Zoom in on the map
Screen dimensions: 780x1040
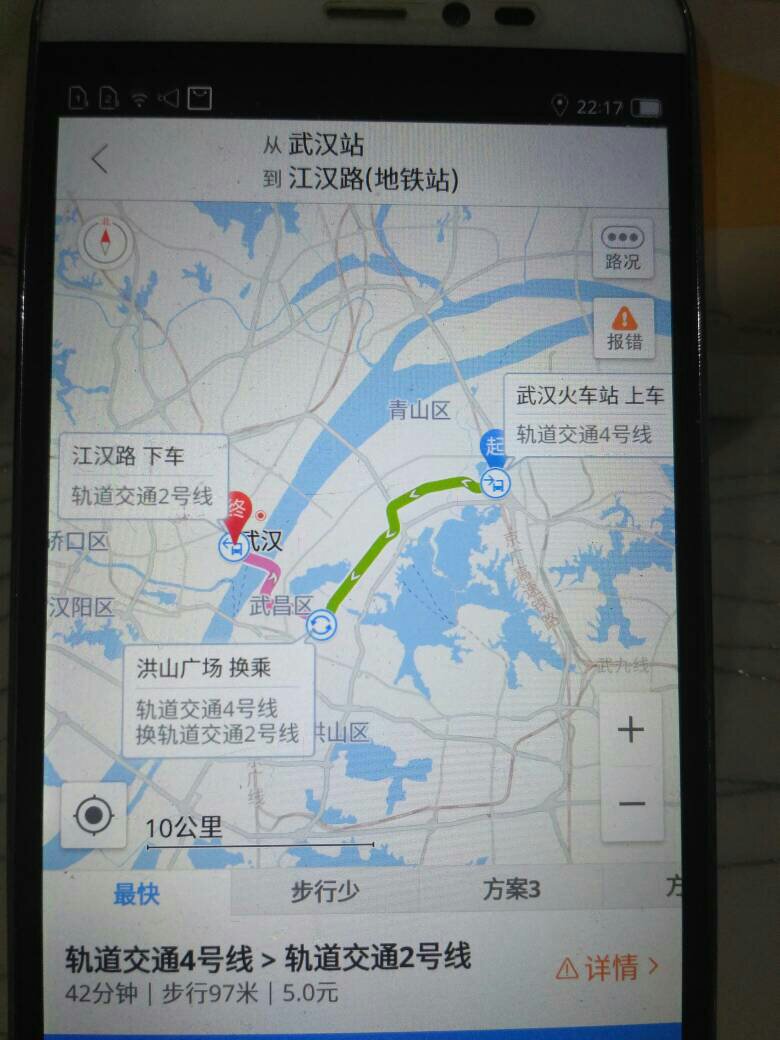tap(630, 731)
